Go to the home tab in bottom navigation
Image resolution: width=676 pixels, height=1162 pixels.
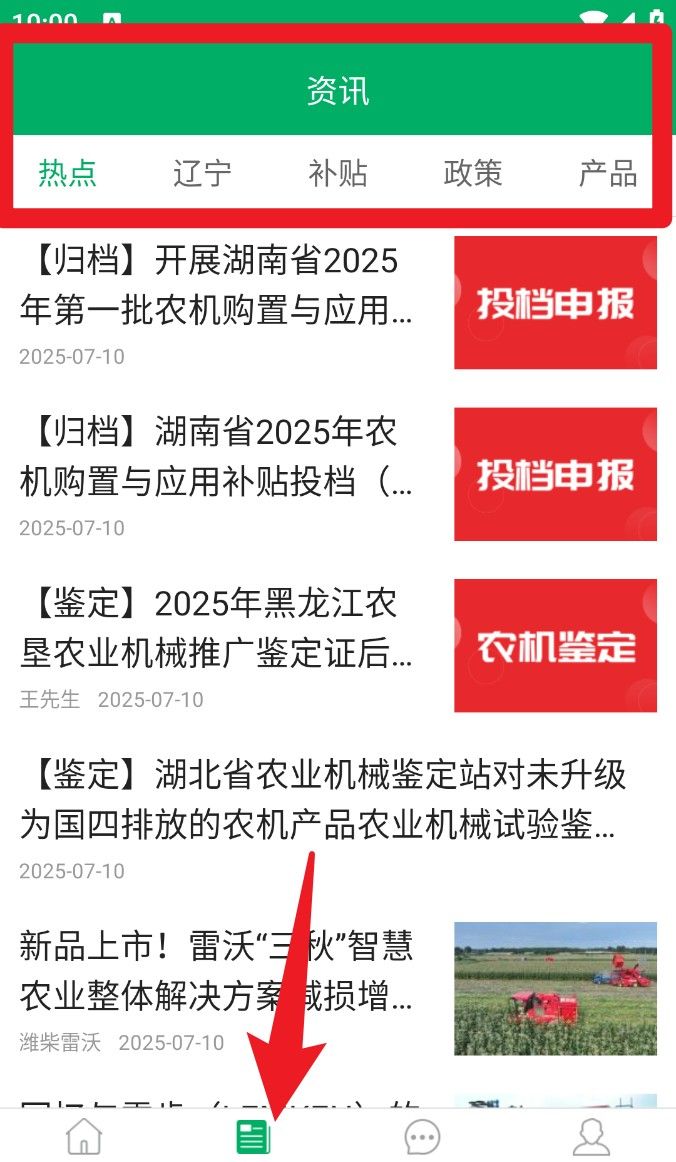point(84,1136)
